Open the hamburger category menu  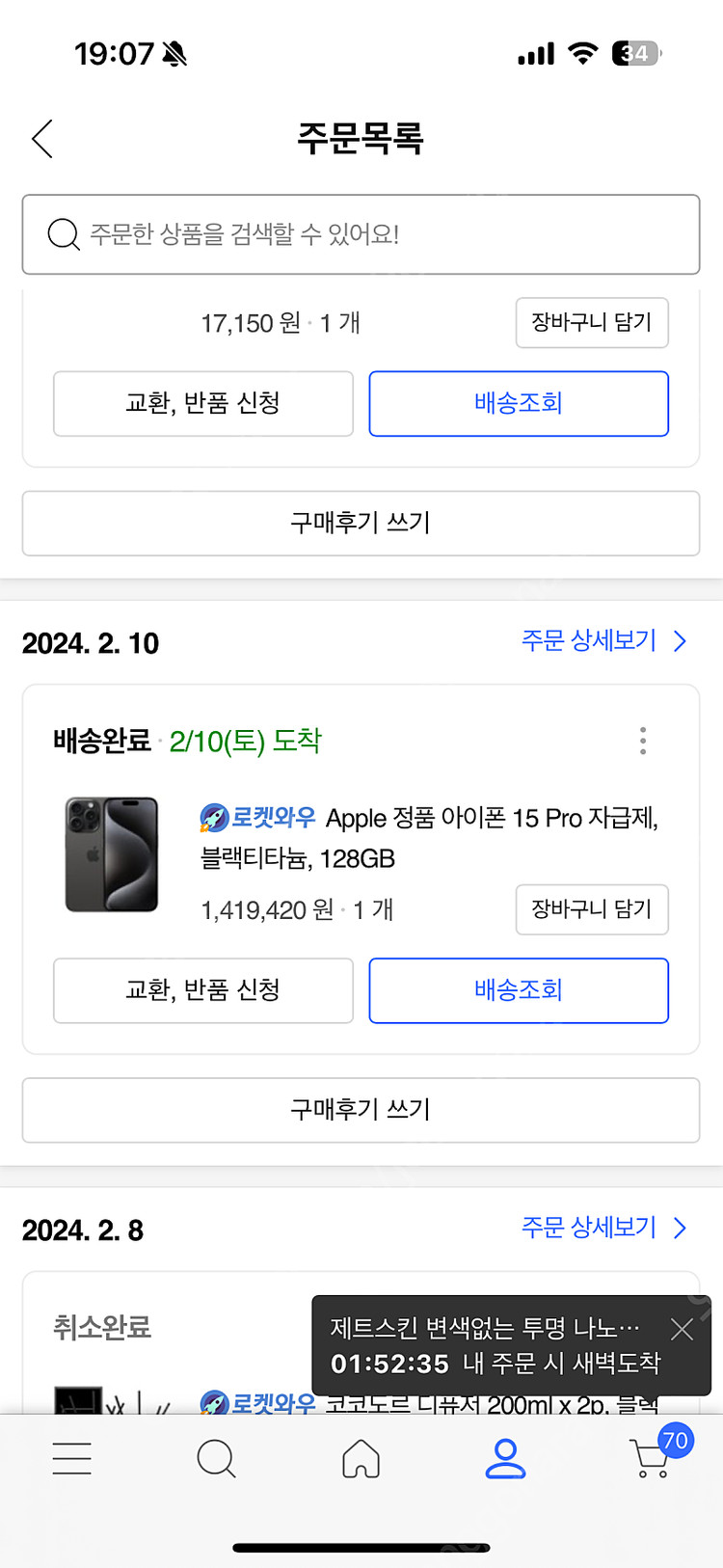[72, 1459]
